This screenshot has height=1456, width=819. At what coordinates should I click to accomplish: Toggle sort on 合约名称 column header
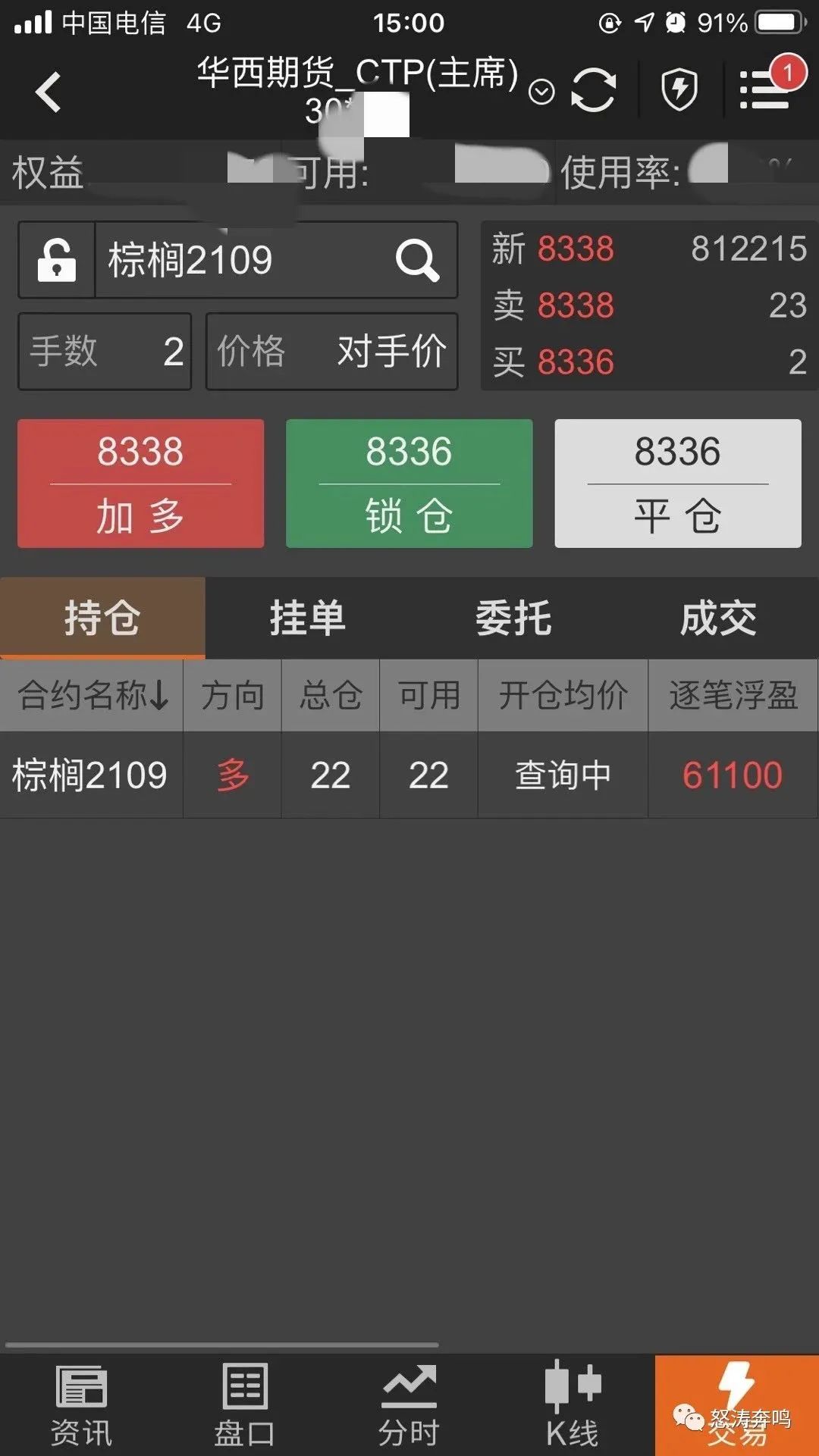coord(91,695)
